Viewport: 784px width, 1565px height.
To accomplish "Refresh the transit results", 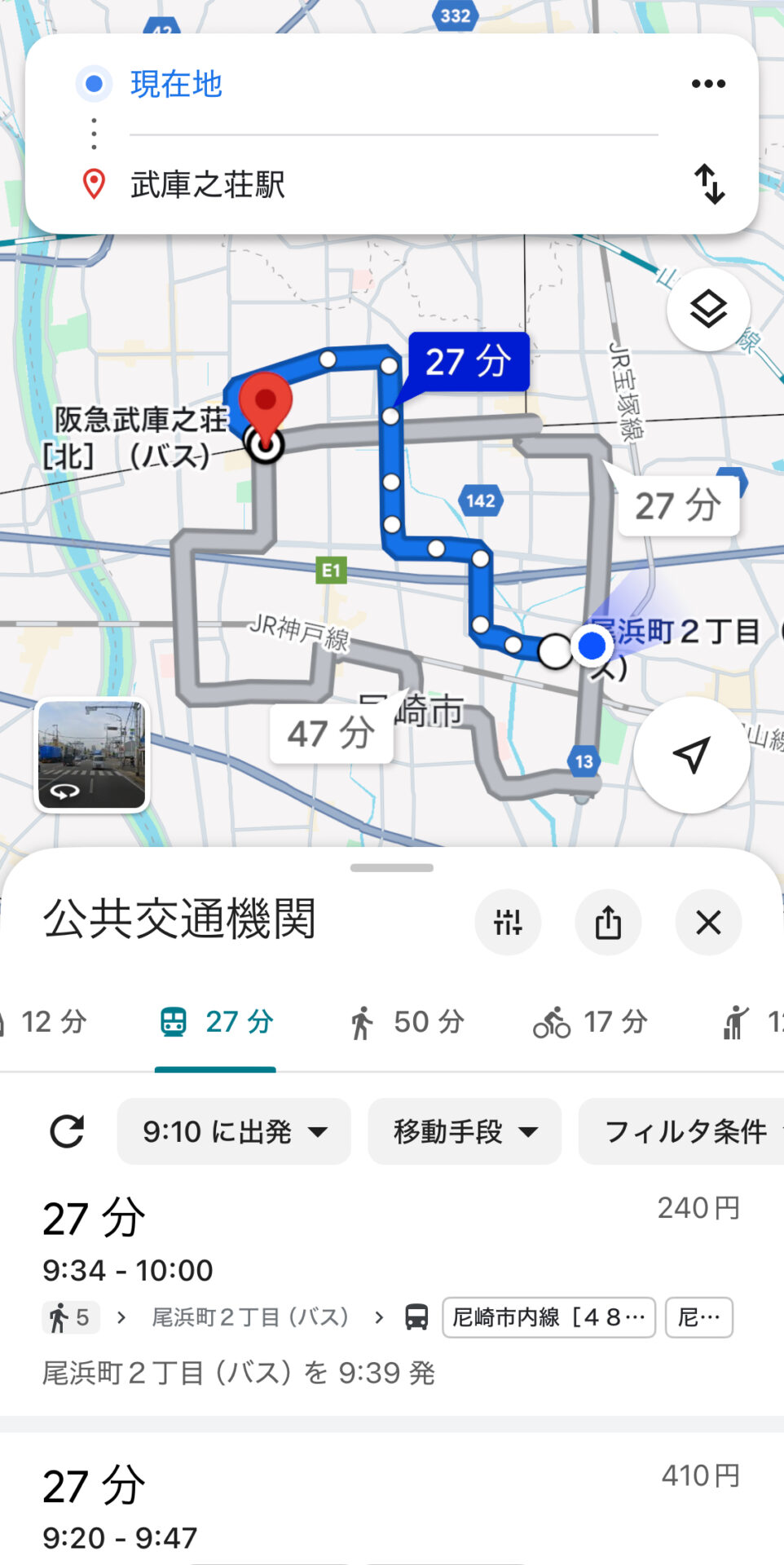I will click(x=67, y=1131).
